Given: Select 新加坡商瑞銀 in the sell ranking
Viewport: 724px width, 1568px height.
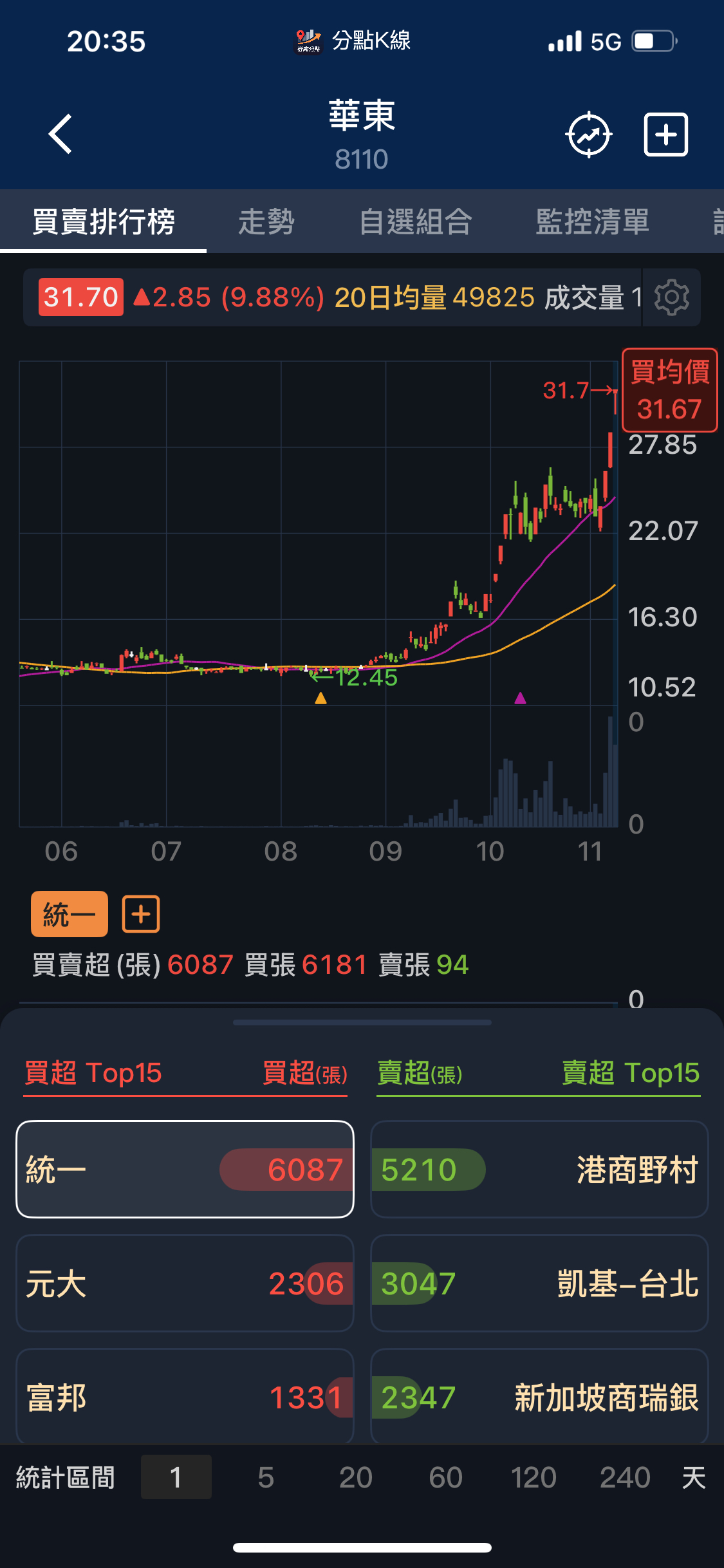Looking at the screenshot, I should click(x=539, y=1397).
